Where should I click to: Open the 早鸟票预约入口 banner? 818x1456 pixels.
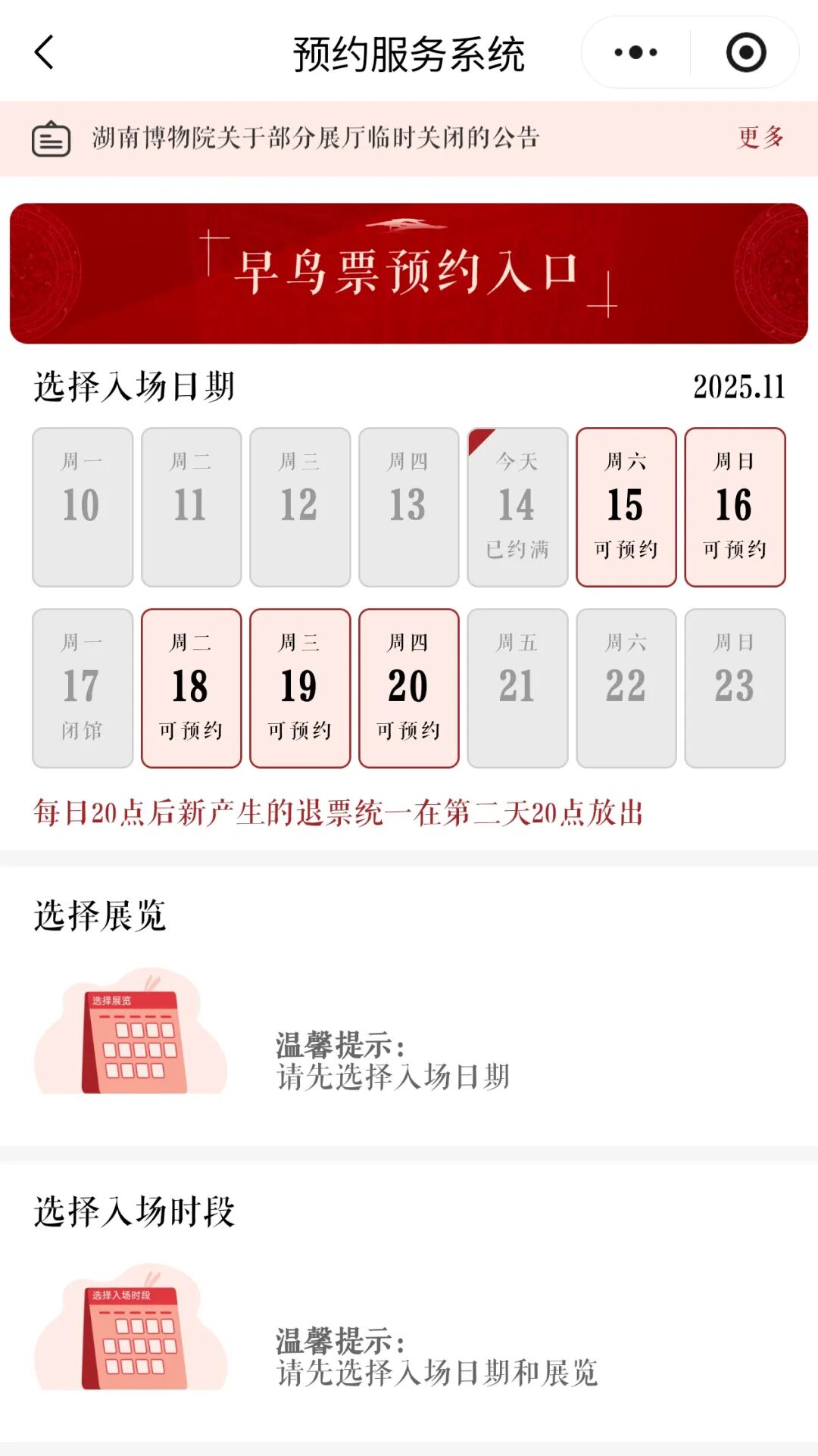tap(409, 273)
